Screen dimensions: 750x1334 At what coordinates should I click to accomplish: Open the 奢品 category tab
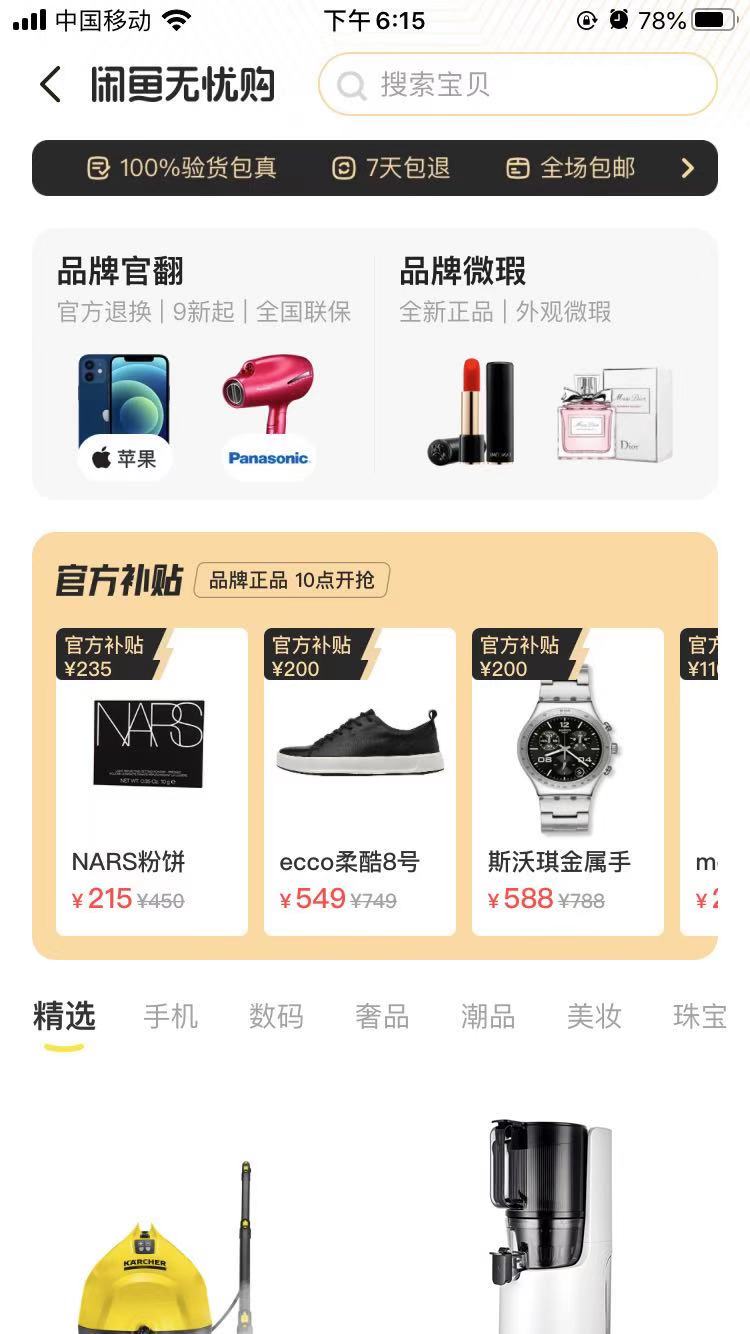coord(382,1017)
